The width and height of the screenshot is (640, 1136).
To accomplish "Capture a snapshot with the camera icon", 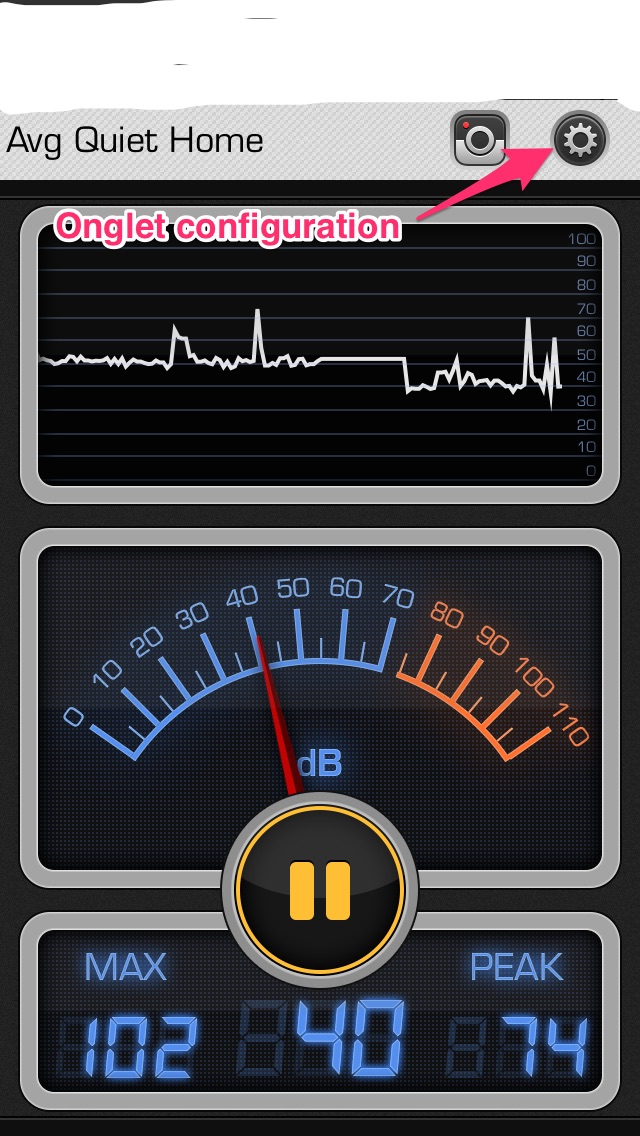I will [480, 140].
